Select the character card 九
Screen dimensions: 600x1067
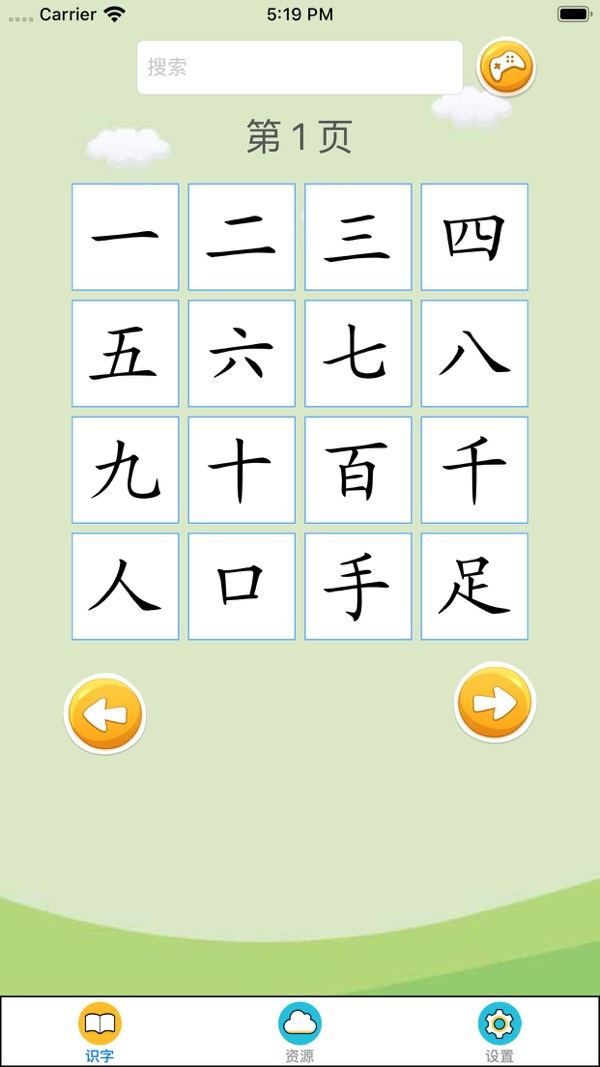[125, 470]
